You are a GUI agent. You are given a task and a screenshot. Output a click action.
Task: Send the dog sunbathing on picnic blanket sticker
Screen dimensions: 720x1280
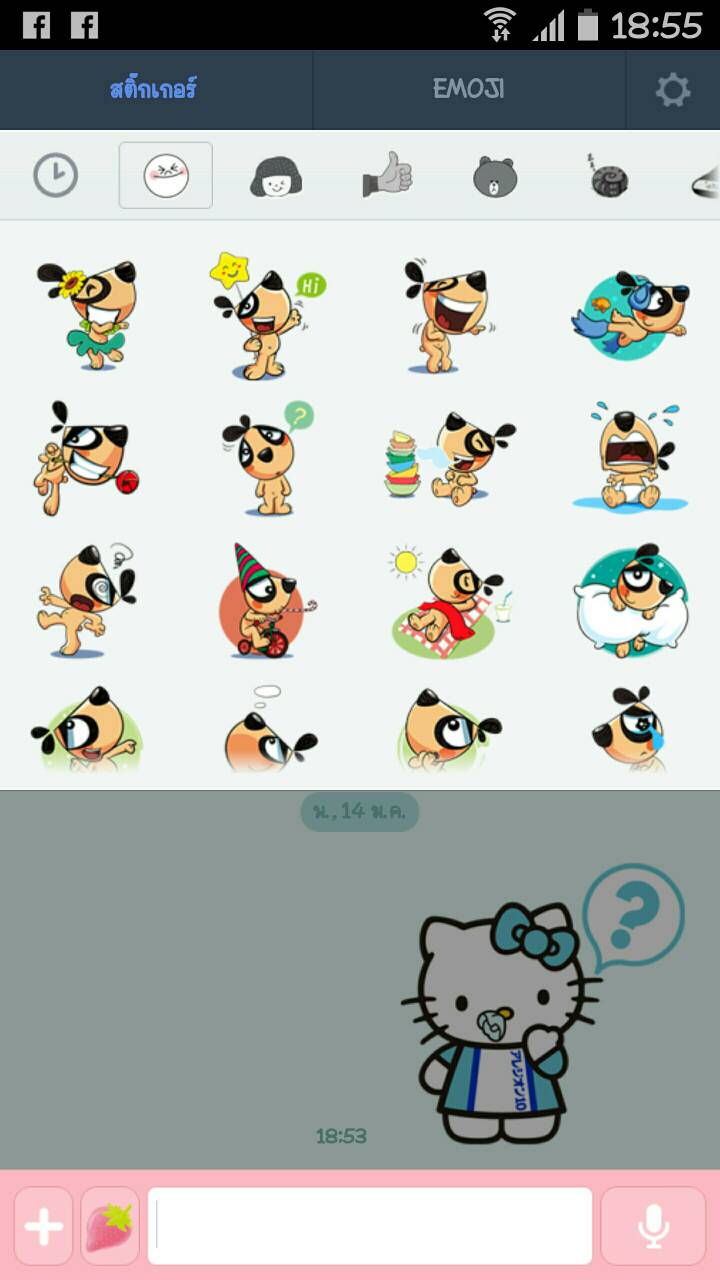[450, 601]
